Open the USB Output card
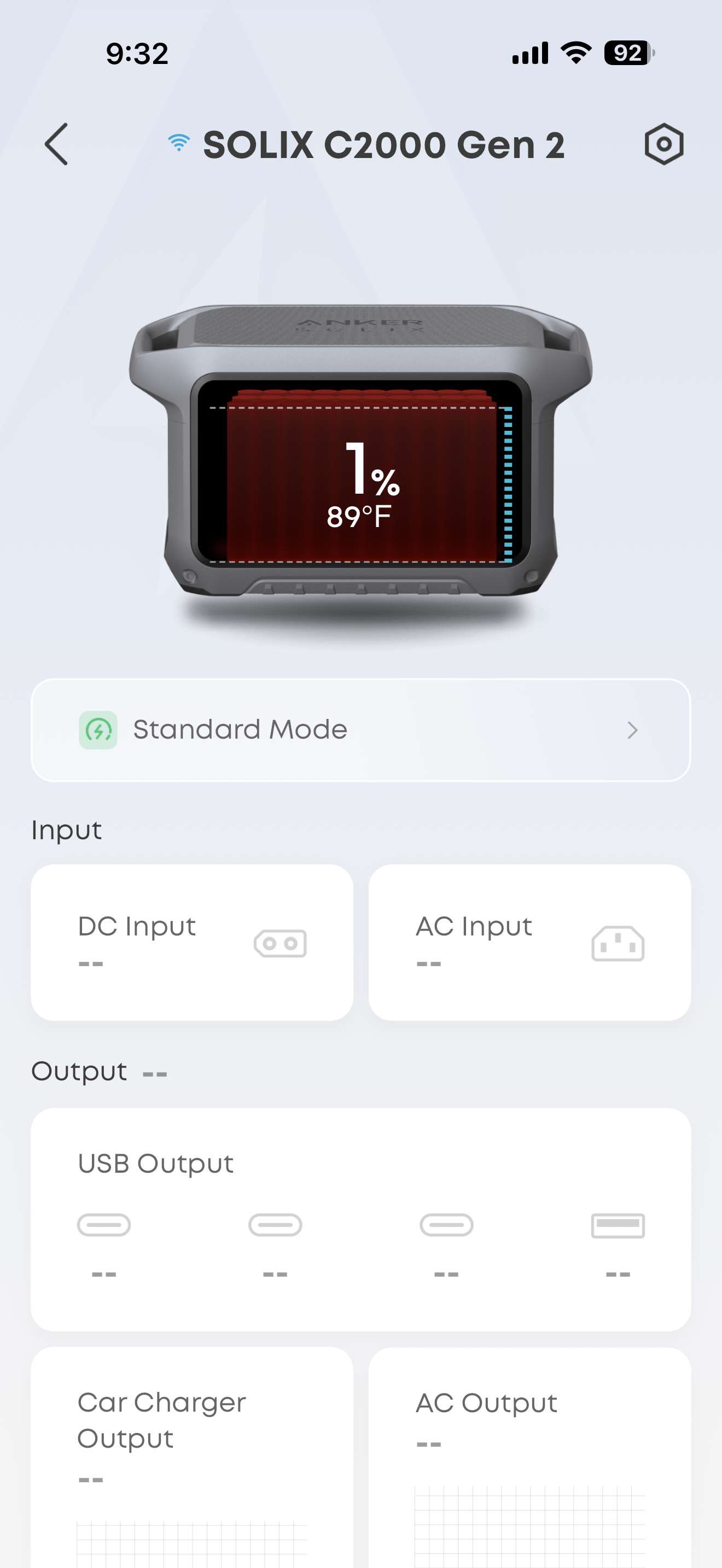This screenshot has height=1568, width=722. tap(360, 1218)
